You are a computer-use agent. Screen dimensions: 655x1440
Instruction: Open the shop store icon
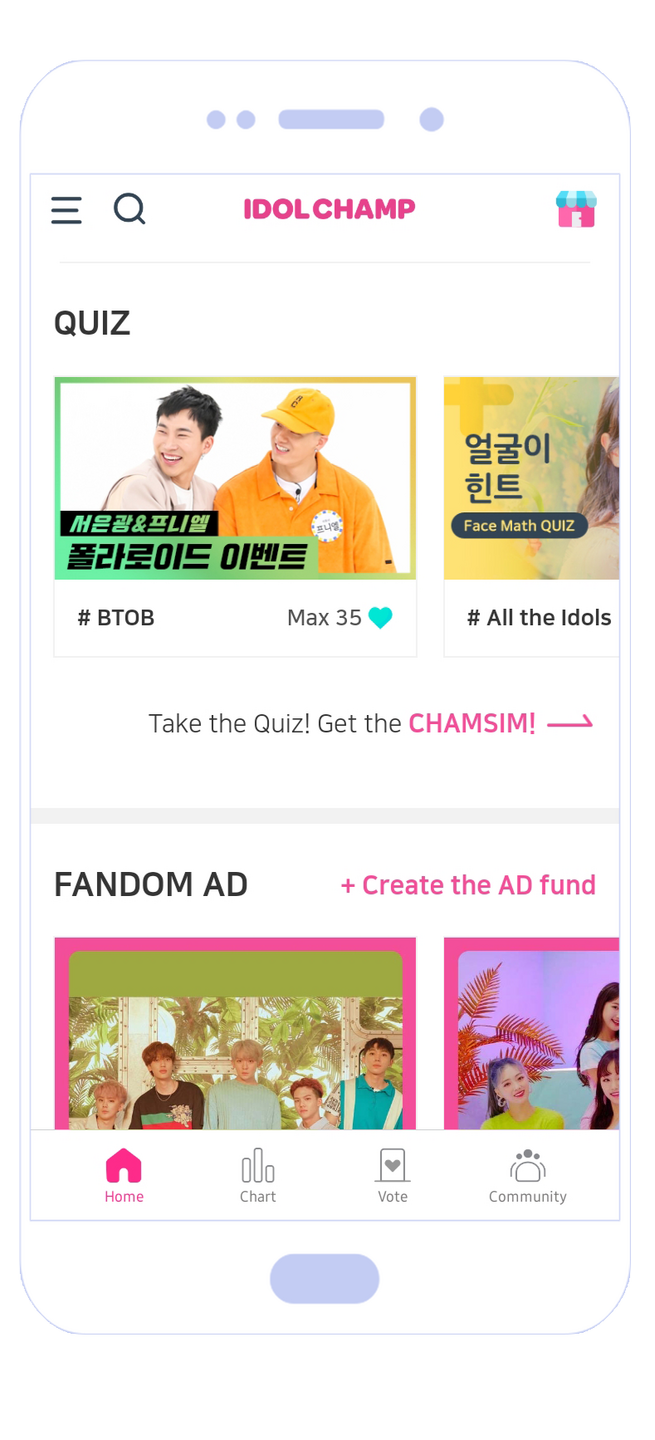pos(576,209)
